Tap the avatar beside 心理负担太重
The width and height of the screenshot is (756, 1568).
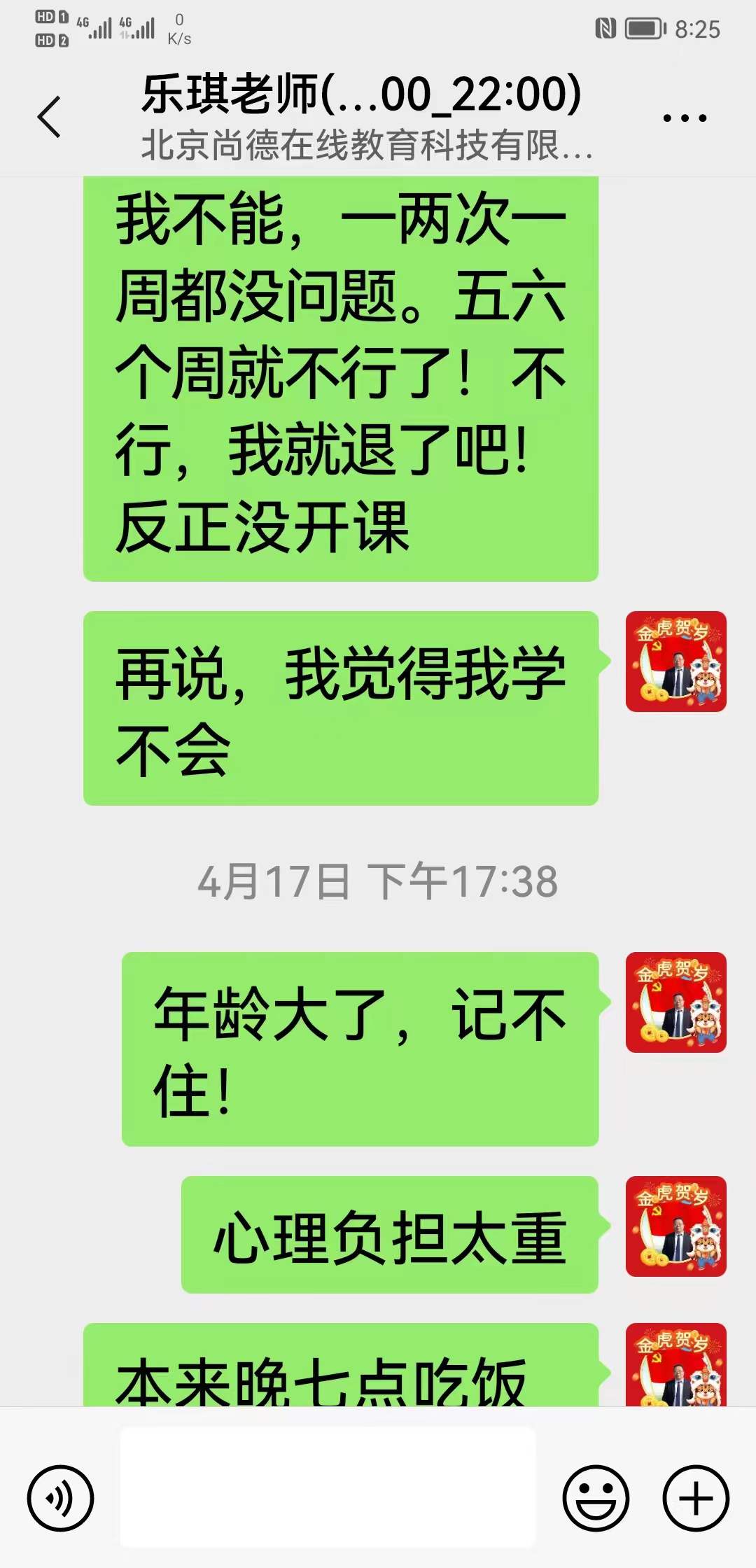point(675,1226)
